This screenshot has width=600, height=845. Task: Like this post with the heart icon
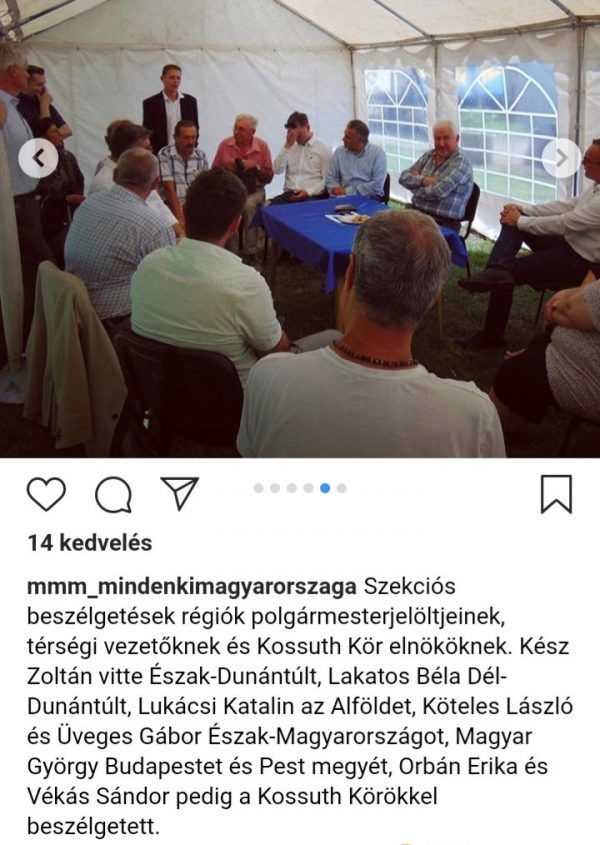pyautogui.click(x=46, y=494)
